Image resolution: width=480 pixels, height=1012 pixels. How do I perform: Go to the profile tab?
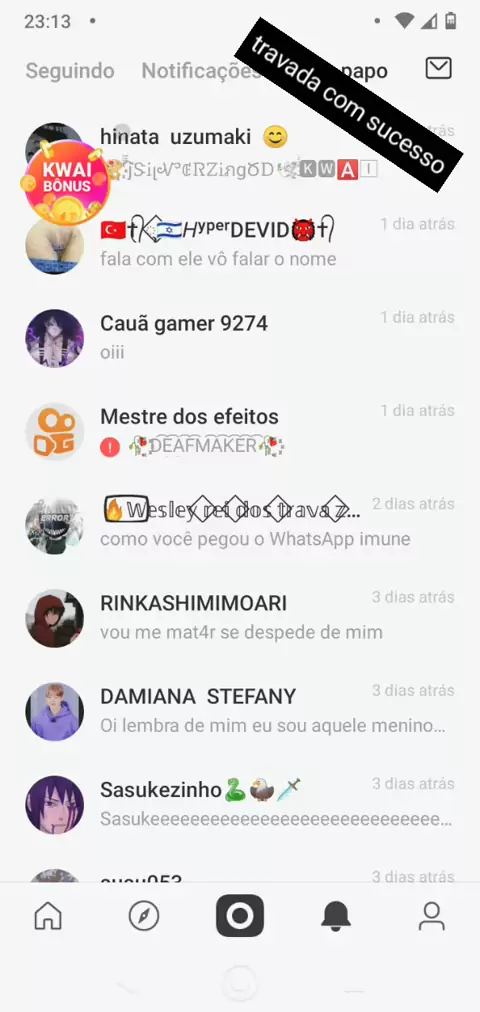point(432,915)
